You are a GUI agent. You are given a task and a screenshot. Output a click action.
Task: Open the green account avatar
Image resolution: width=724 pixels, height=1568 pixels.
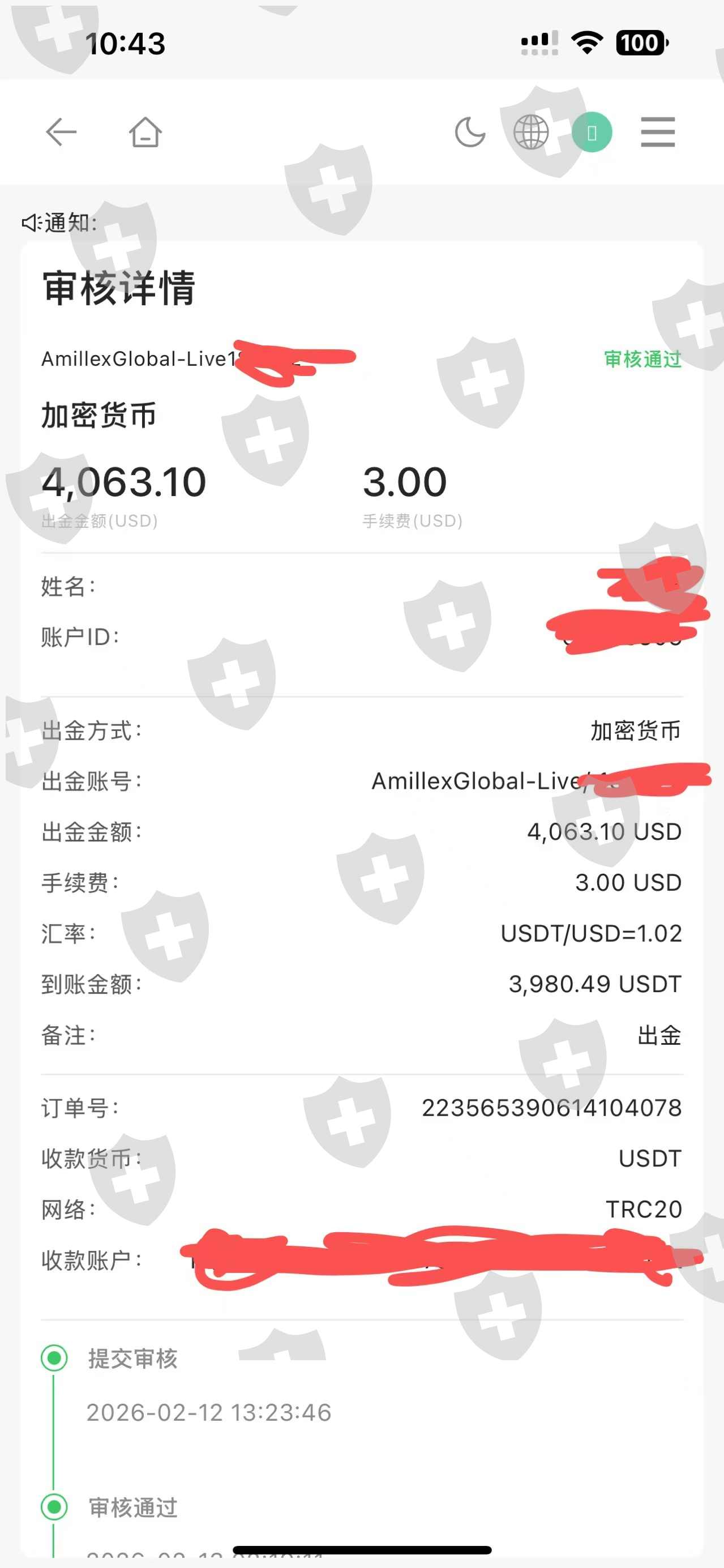click(592, 132)
